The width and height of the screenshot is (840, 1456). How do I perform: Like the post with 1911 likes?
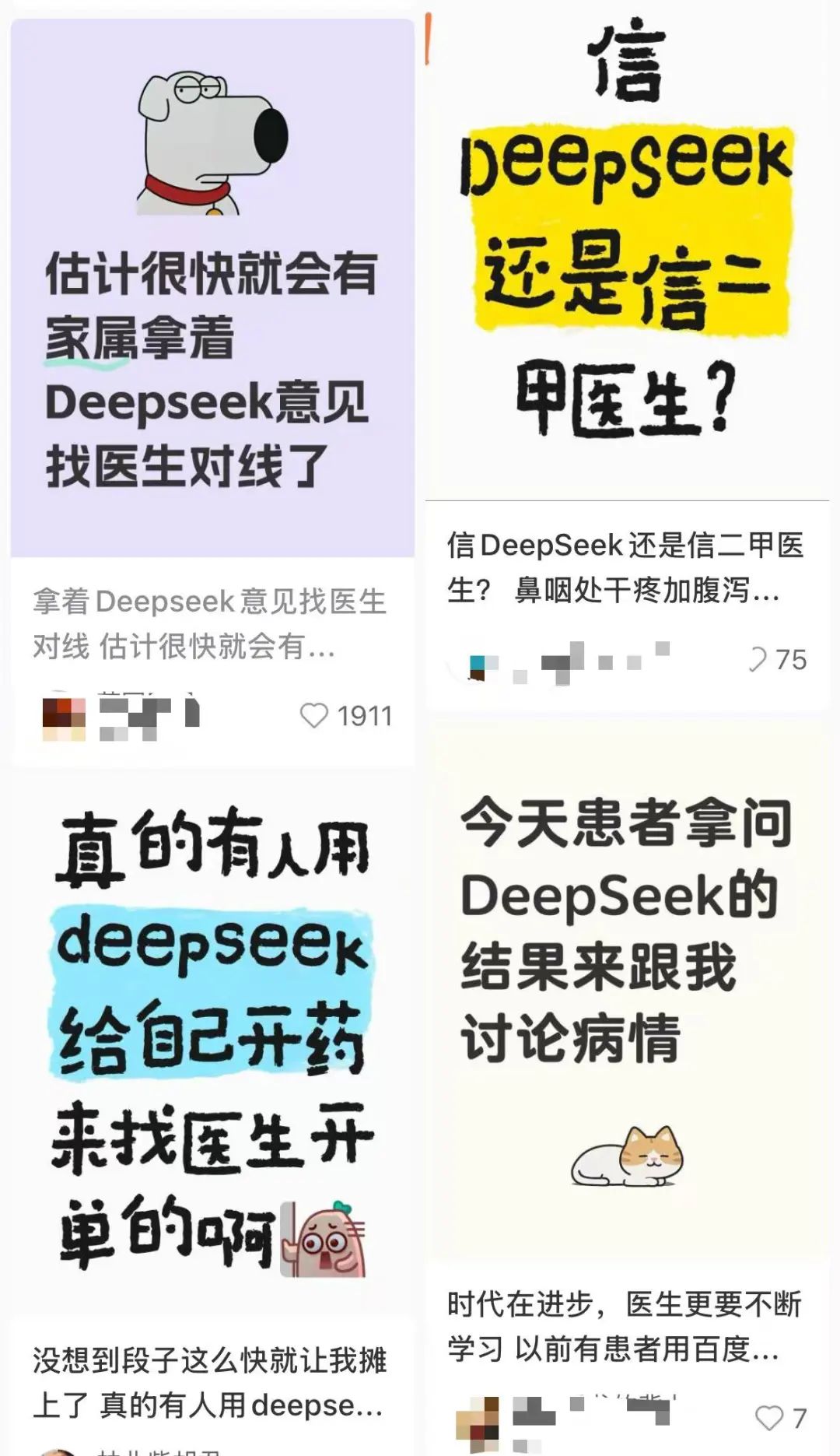pos(314,715)
